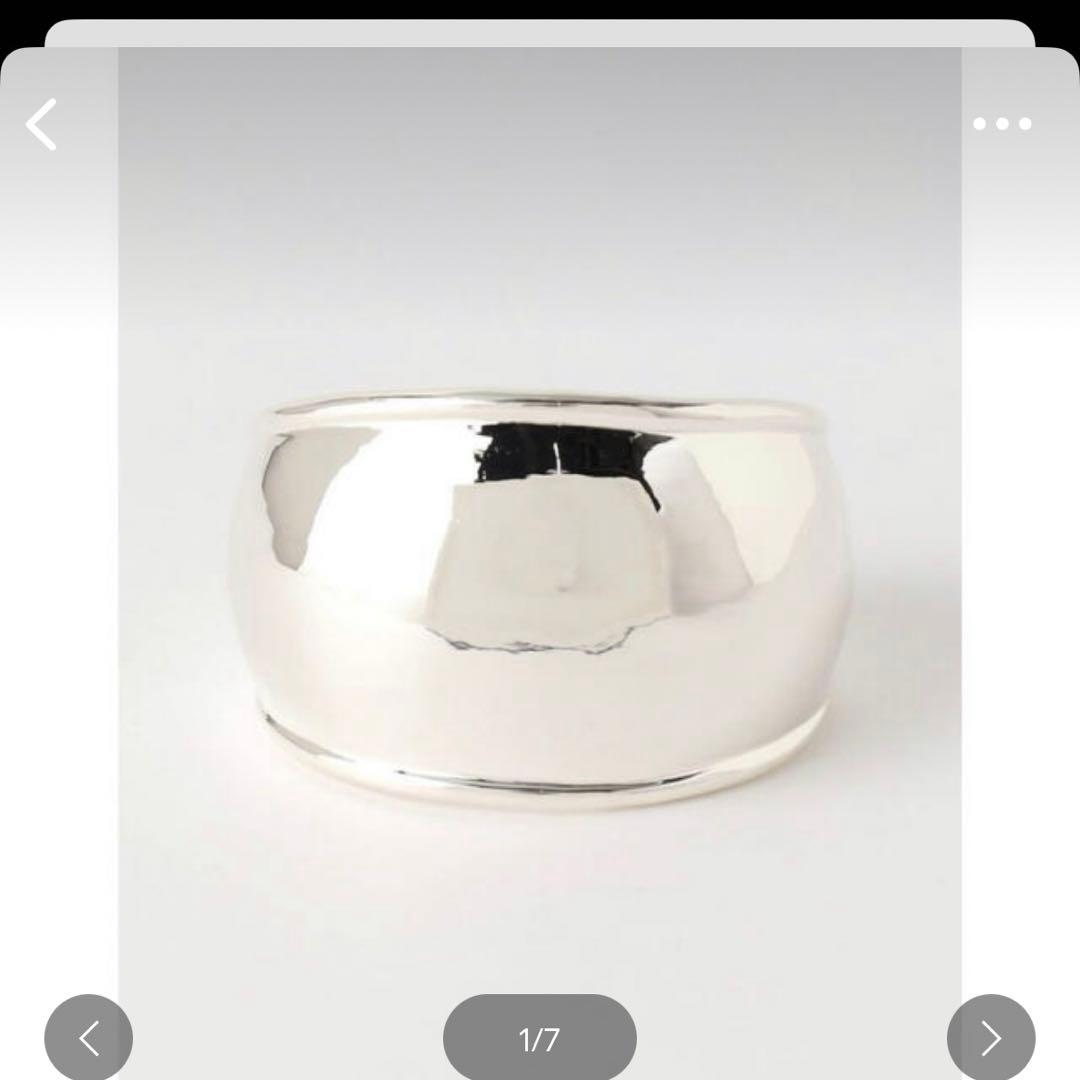Open the silver ring photo fullscreen

coord(540,600)
